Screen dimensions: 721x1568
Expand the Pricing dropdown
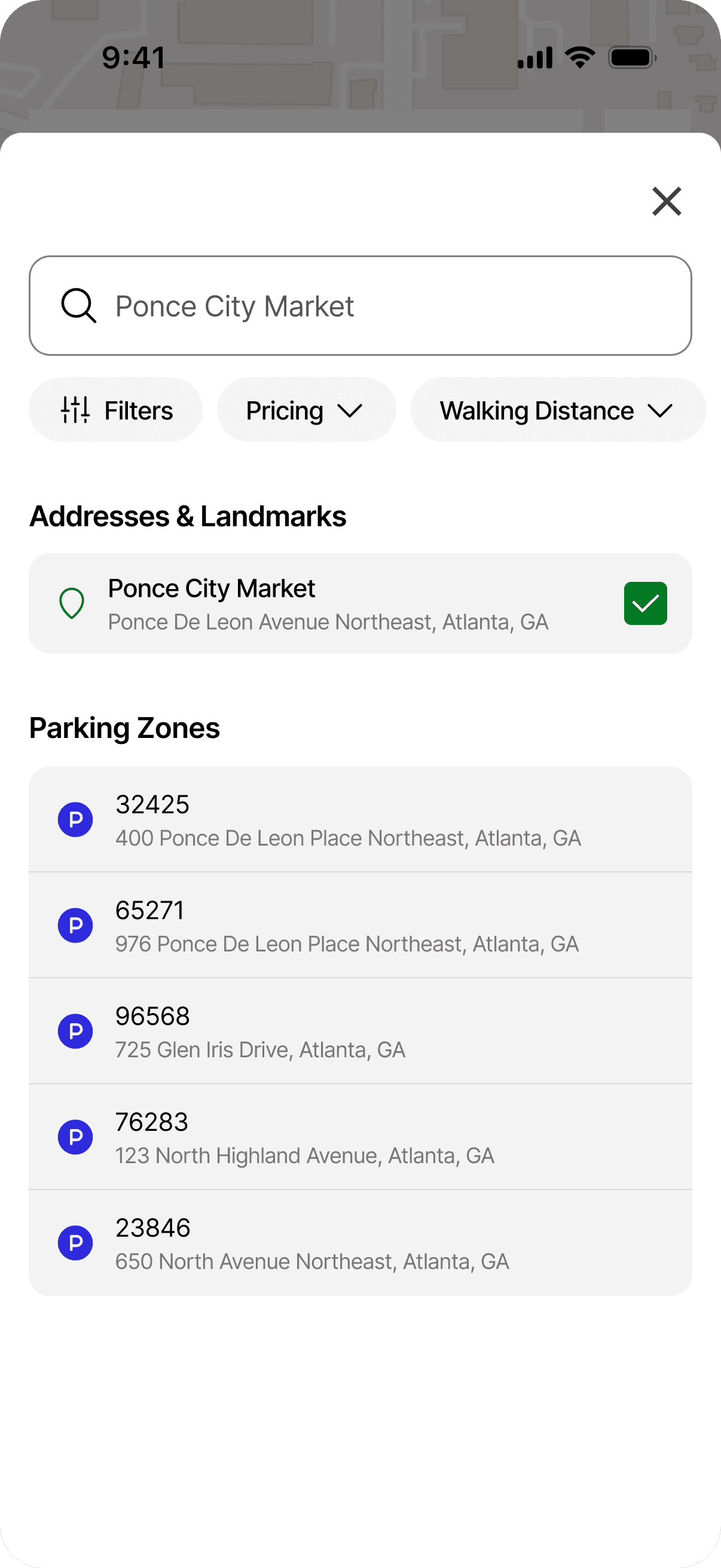tap(306, 410)
